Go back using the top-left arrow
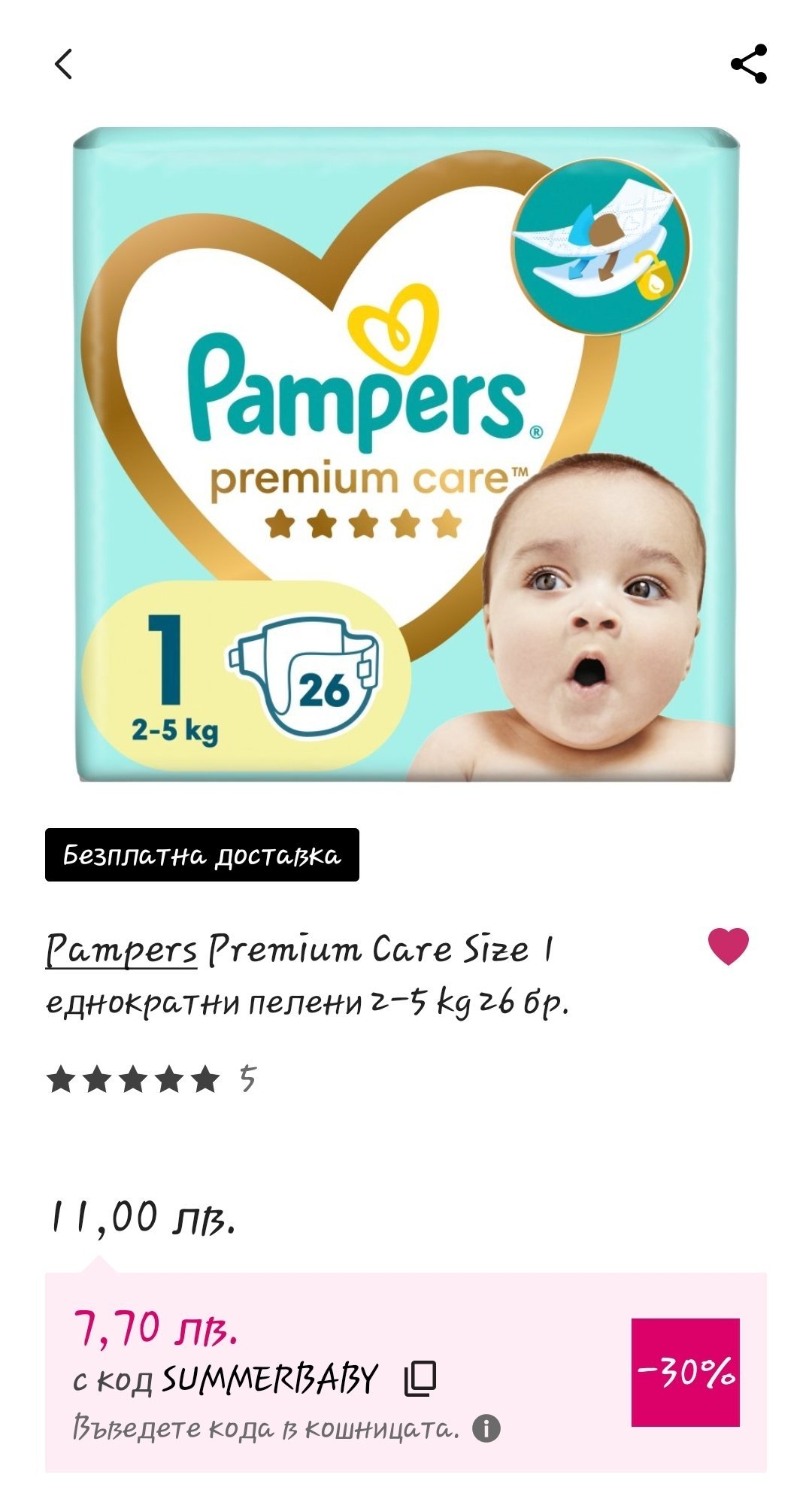 [x=64, y=64]
